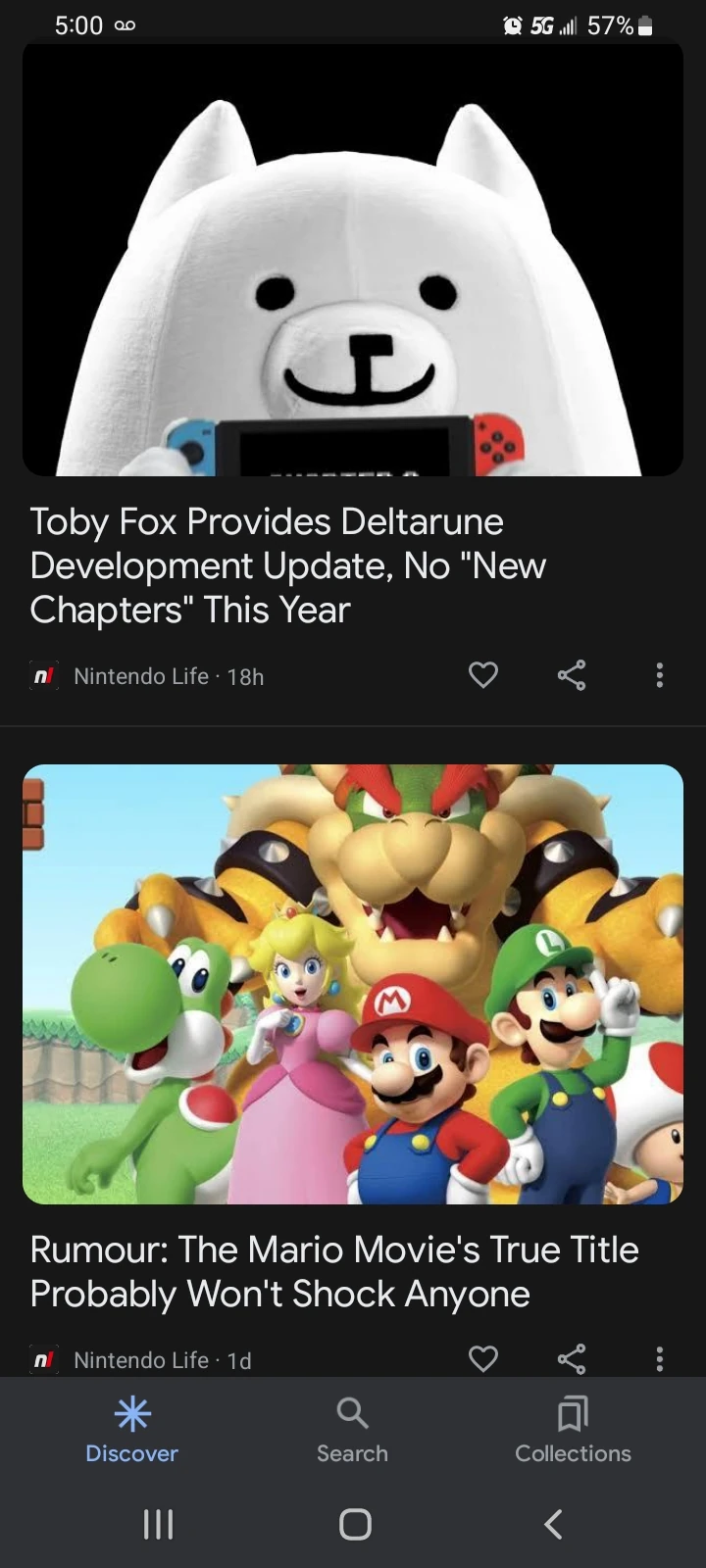Open overflow menu for Deltarune article

[x=659, y=675]
